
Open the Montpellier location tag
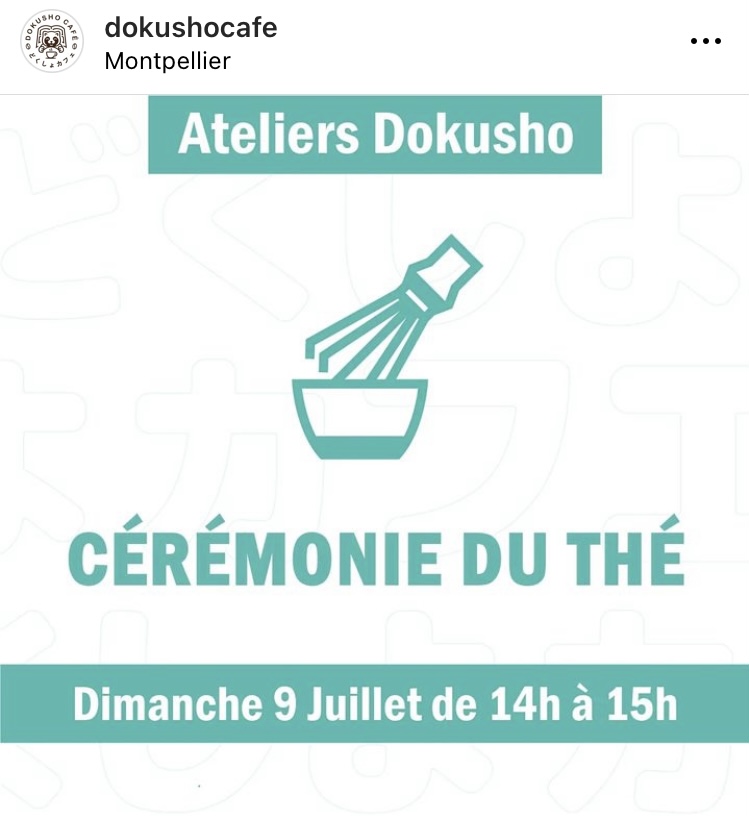167,61
